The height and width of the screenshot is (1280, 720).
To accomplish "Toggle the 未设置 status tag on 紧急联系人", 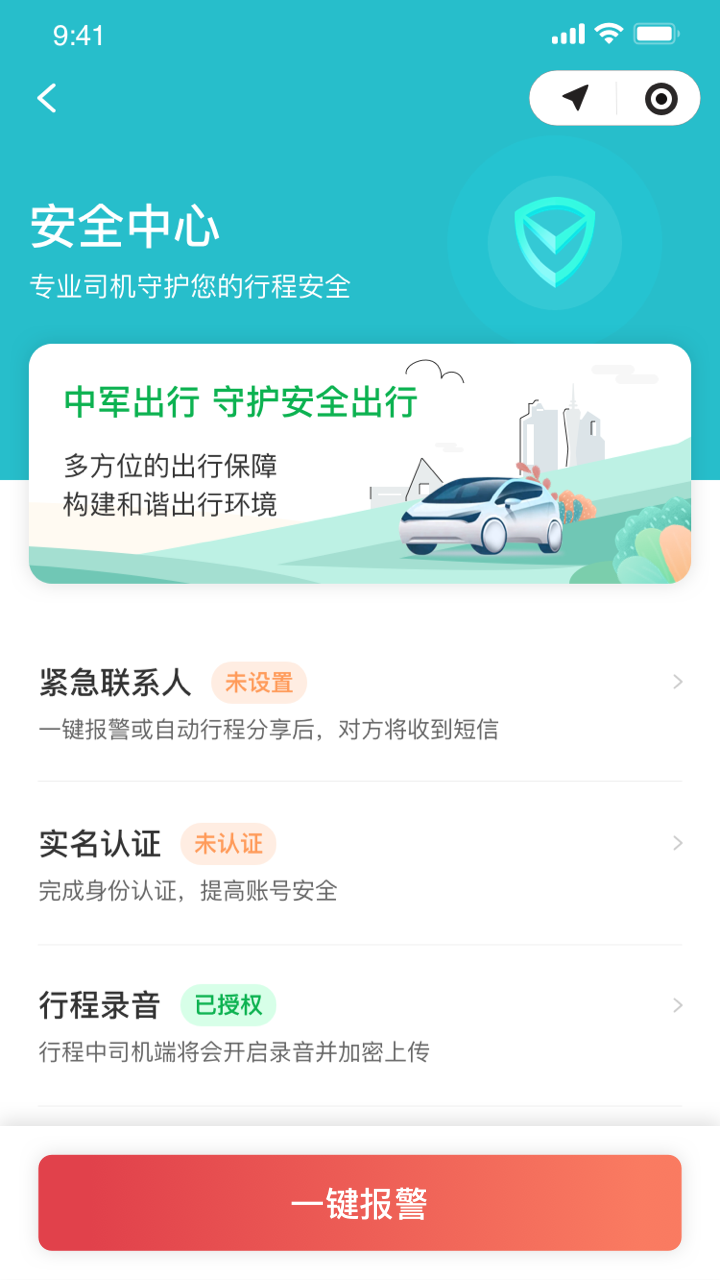I will [258, 682].
